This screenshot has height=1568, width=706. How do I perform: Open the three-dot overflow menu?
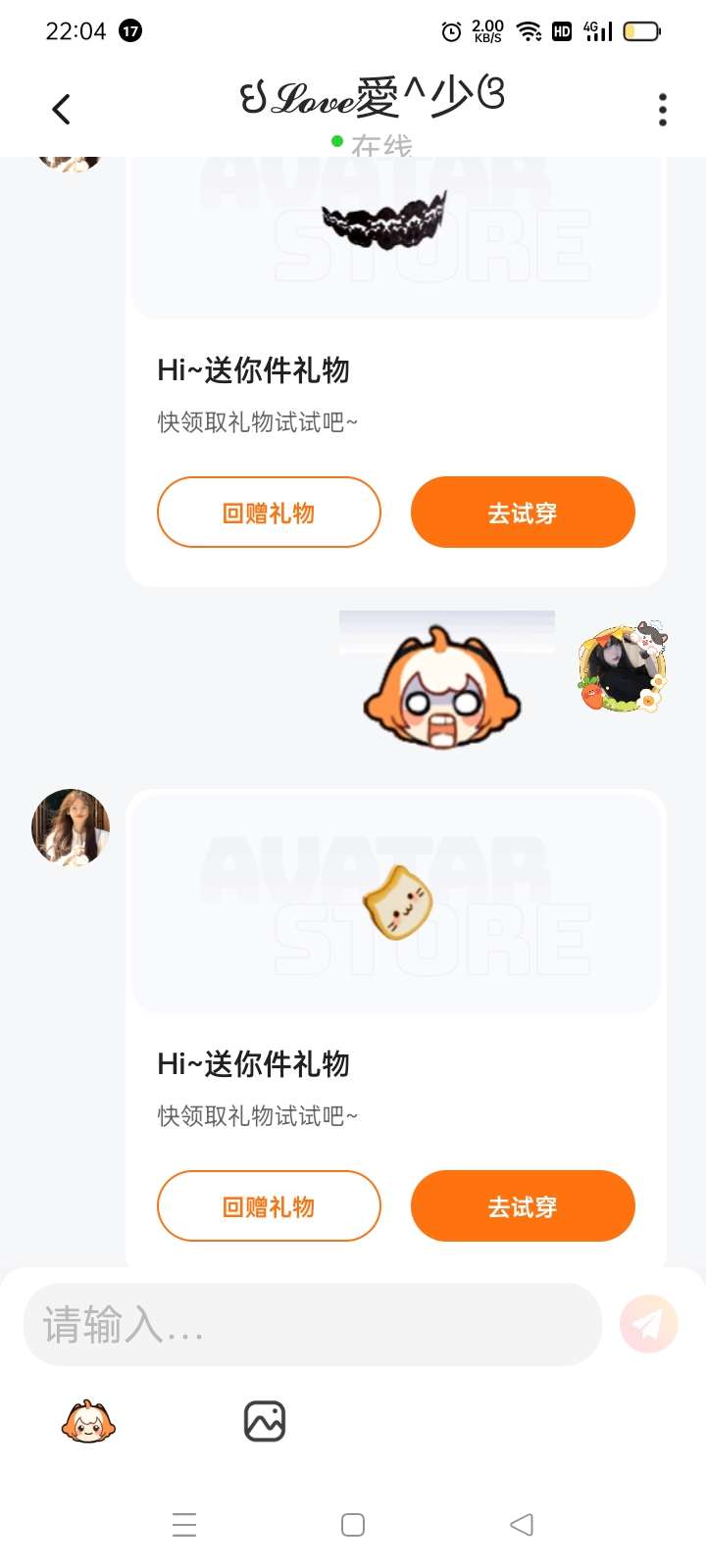pyautogui.click(x=663, y=110)
